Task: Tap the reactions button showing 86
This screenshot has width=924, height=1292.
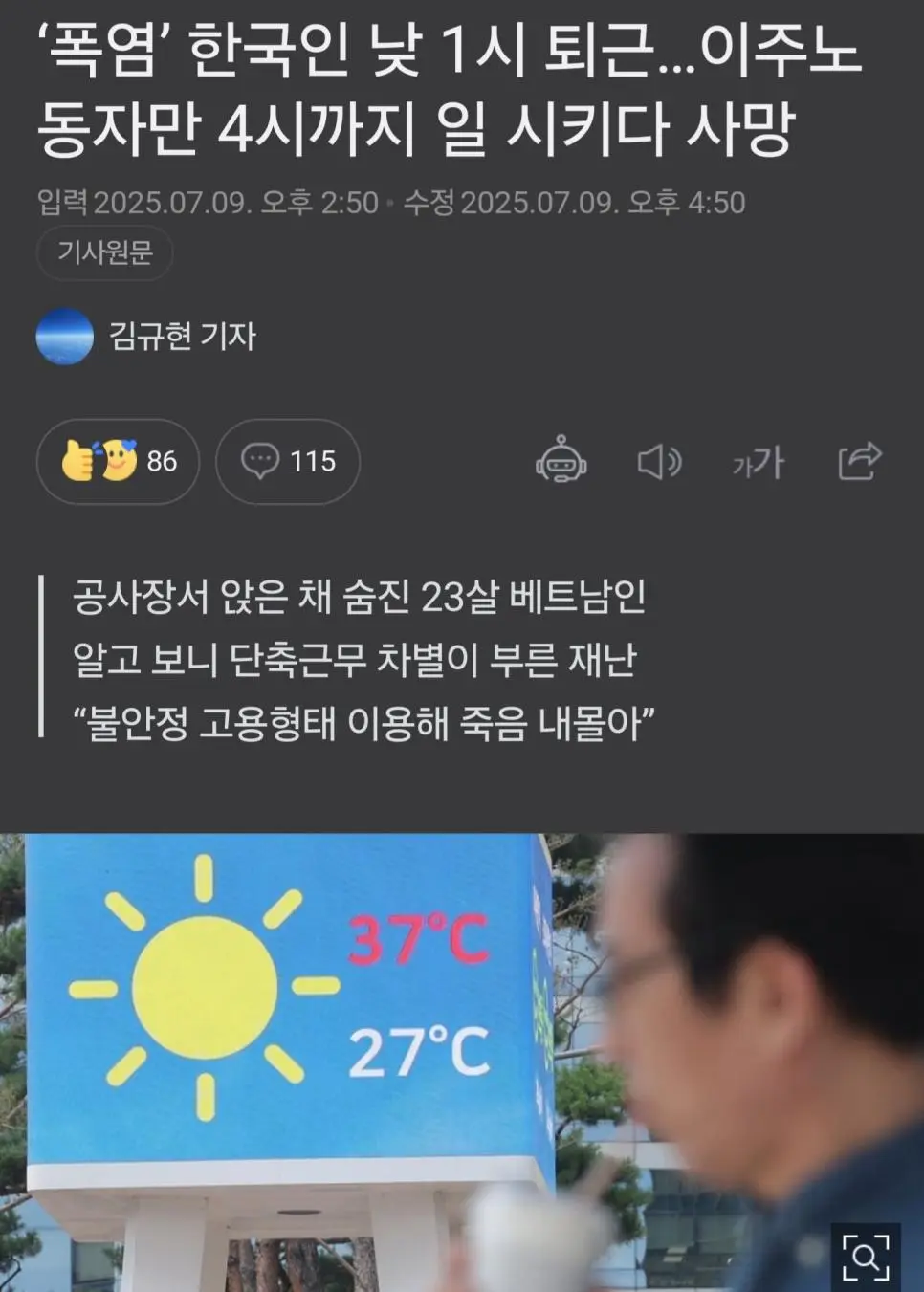Action: (118, 462)
